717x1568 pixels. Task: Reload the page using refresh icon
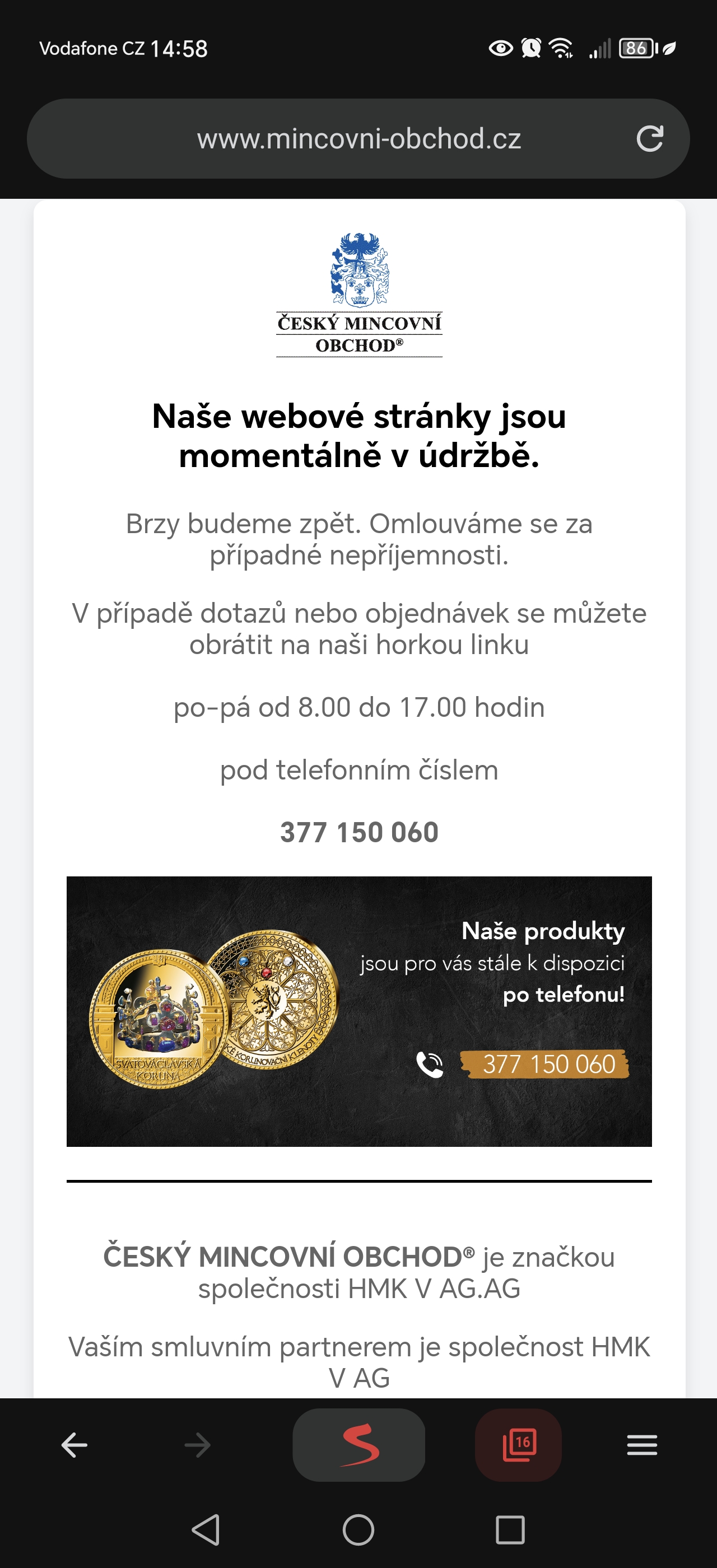tap(651, 138)
